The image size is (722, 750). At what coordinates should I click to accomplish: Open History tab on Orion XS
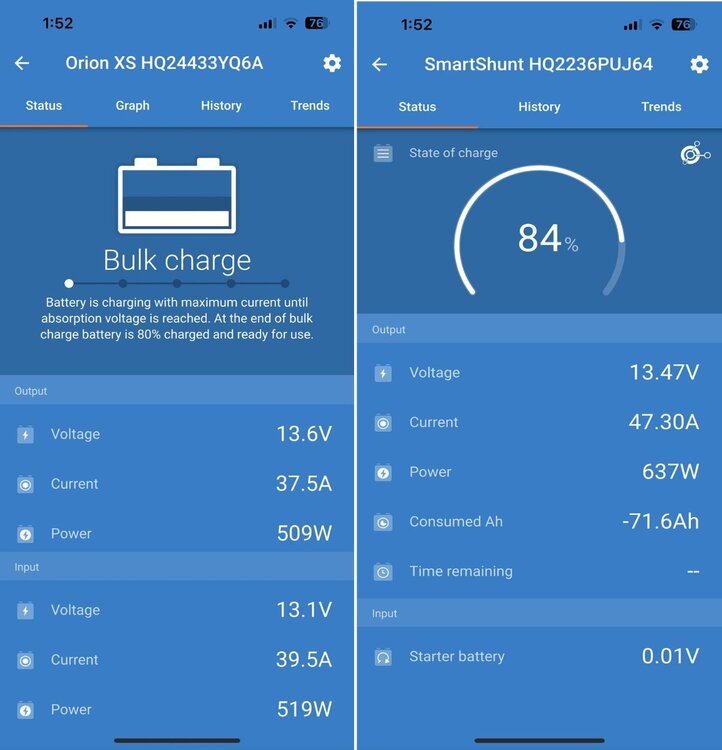pyautogui.click(x=221, y=105)
